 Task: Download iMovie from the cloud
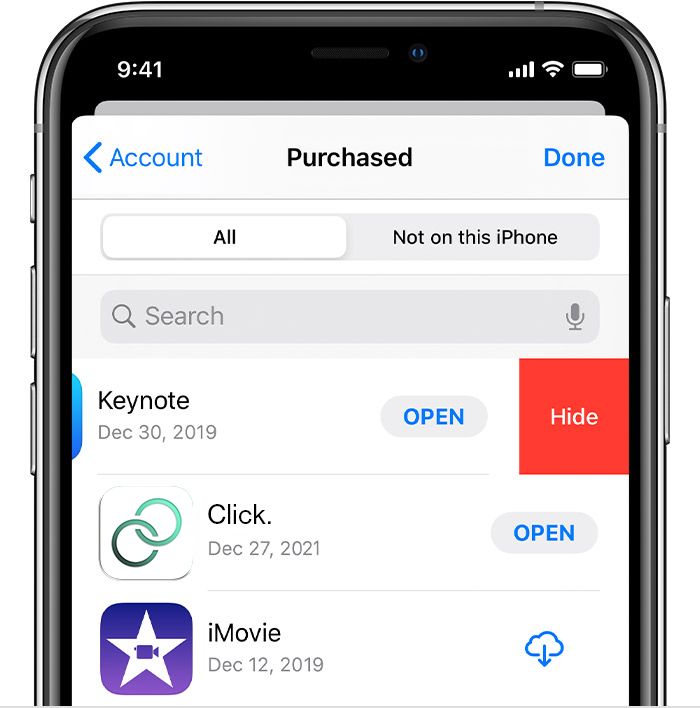pyautogui.click(x=544, y=648)
